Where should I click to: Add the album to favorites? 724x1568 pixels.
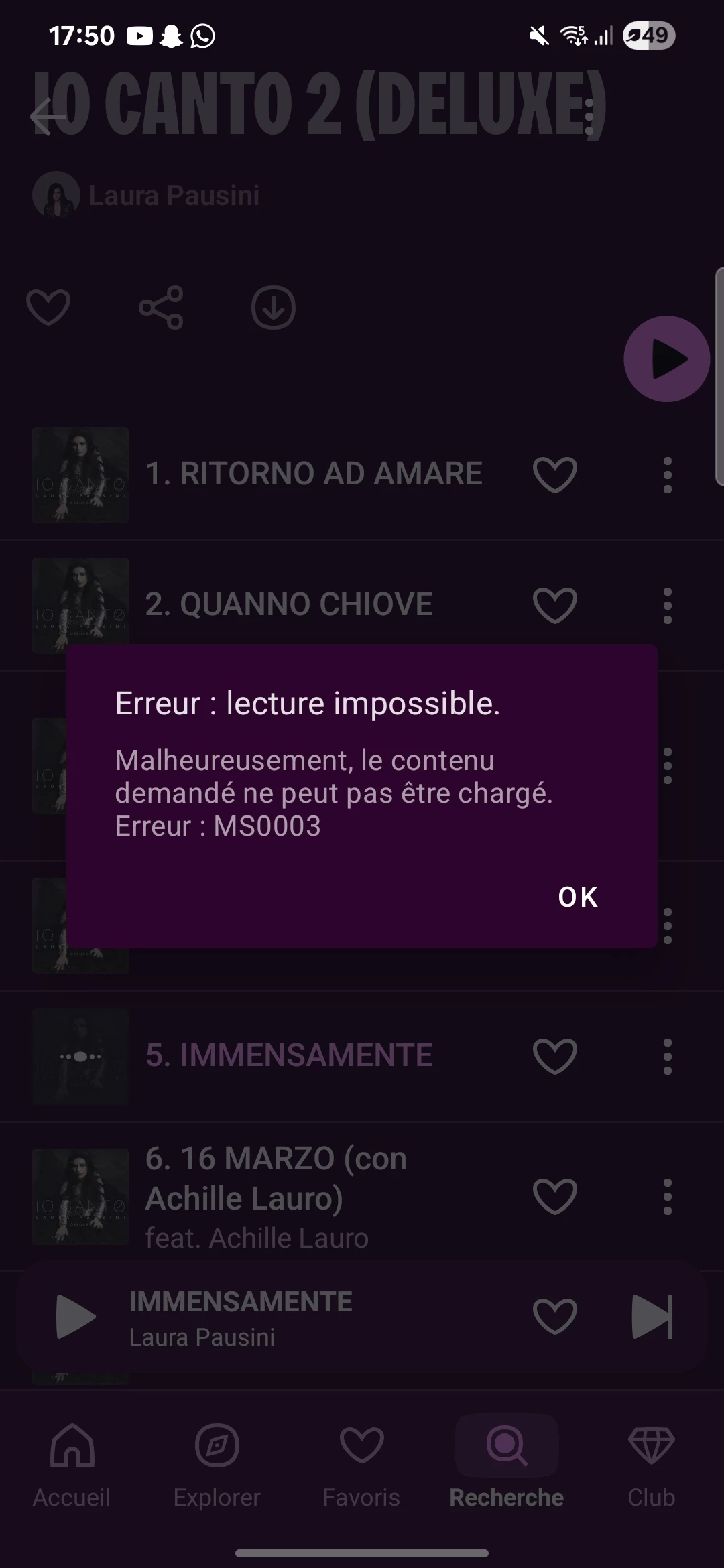(48, 308)
